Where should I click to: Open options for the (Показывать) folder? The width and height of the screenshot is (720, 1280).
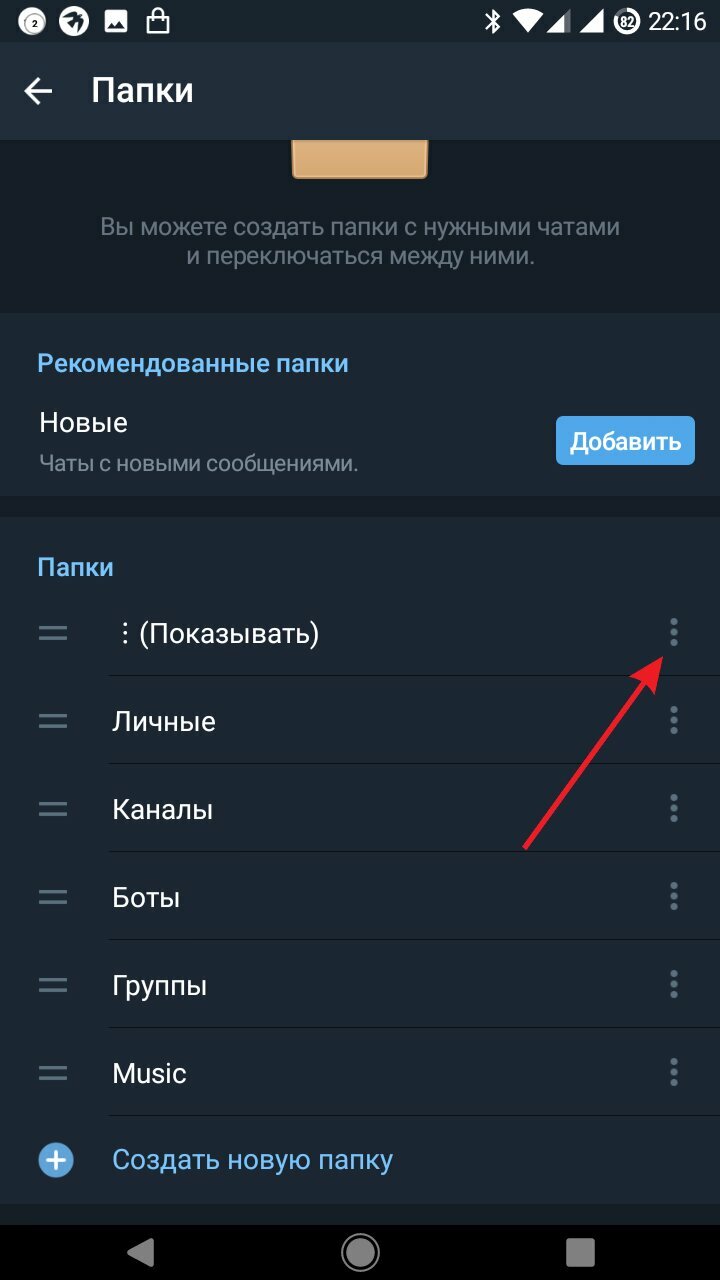tap(673, 632)
